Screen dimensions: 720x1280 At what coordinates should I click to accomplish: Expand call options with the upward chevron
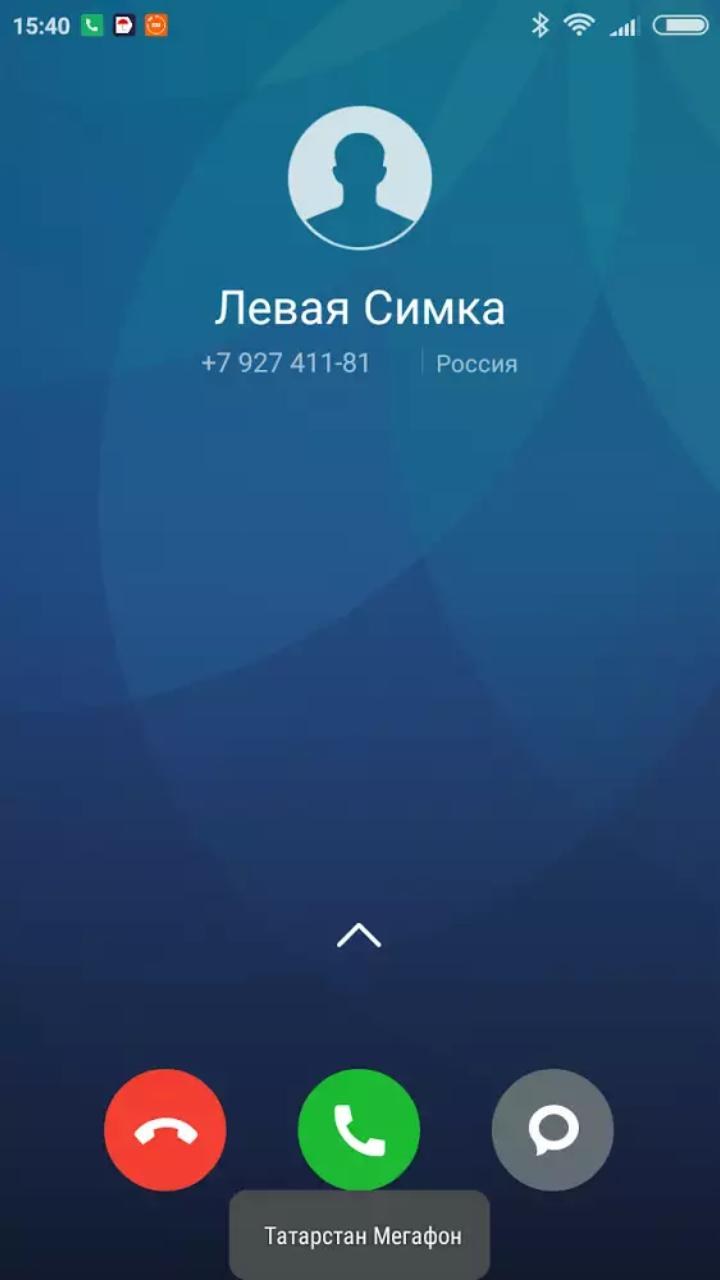point(359,935)
